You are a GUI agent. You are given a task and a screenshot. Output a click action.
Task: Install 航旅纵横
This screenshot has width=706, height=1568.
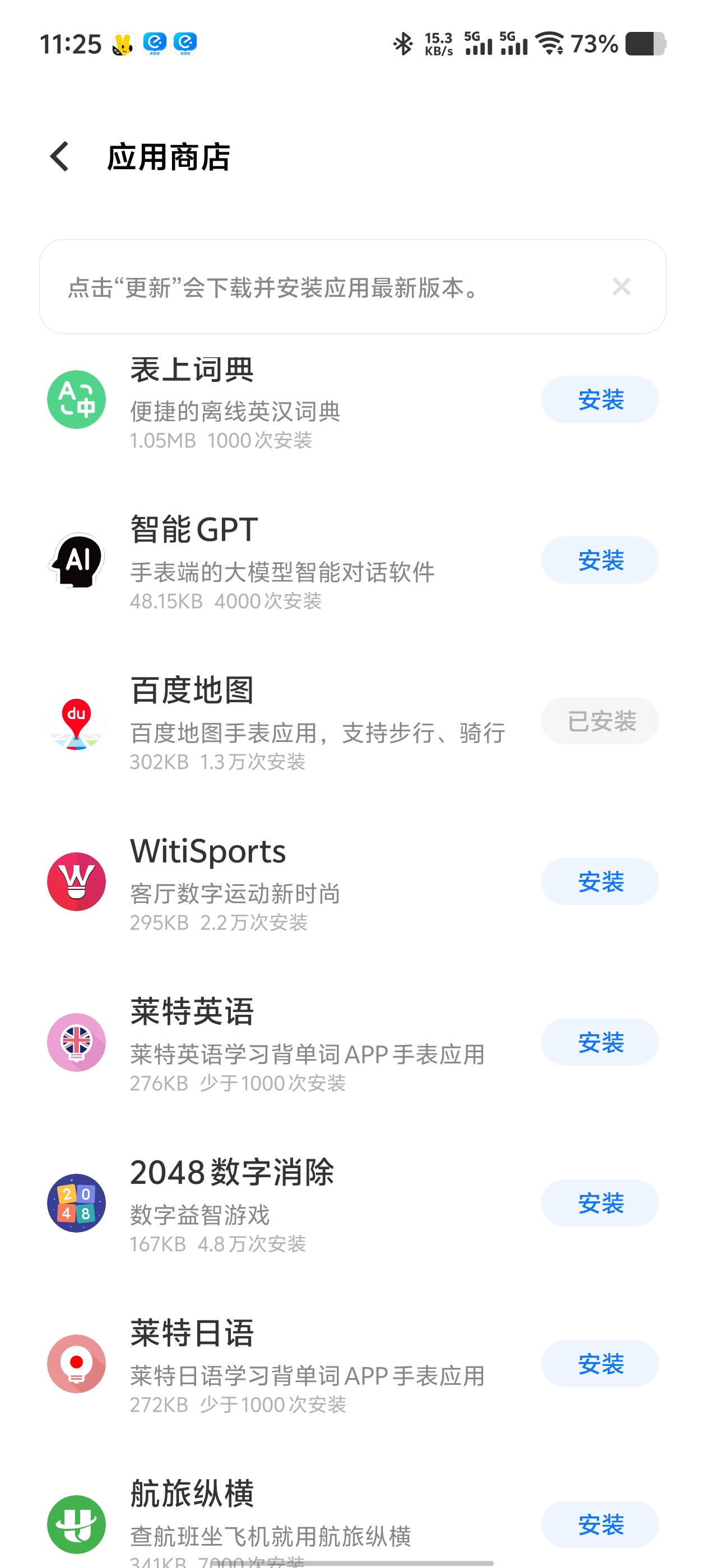[x=600, y=1524]
